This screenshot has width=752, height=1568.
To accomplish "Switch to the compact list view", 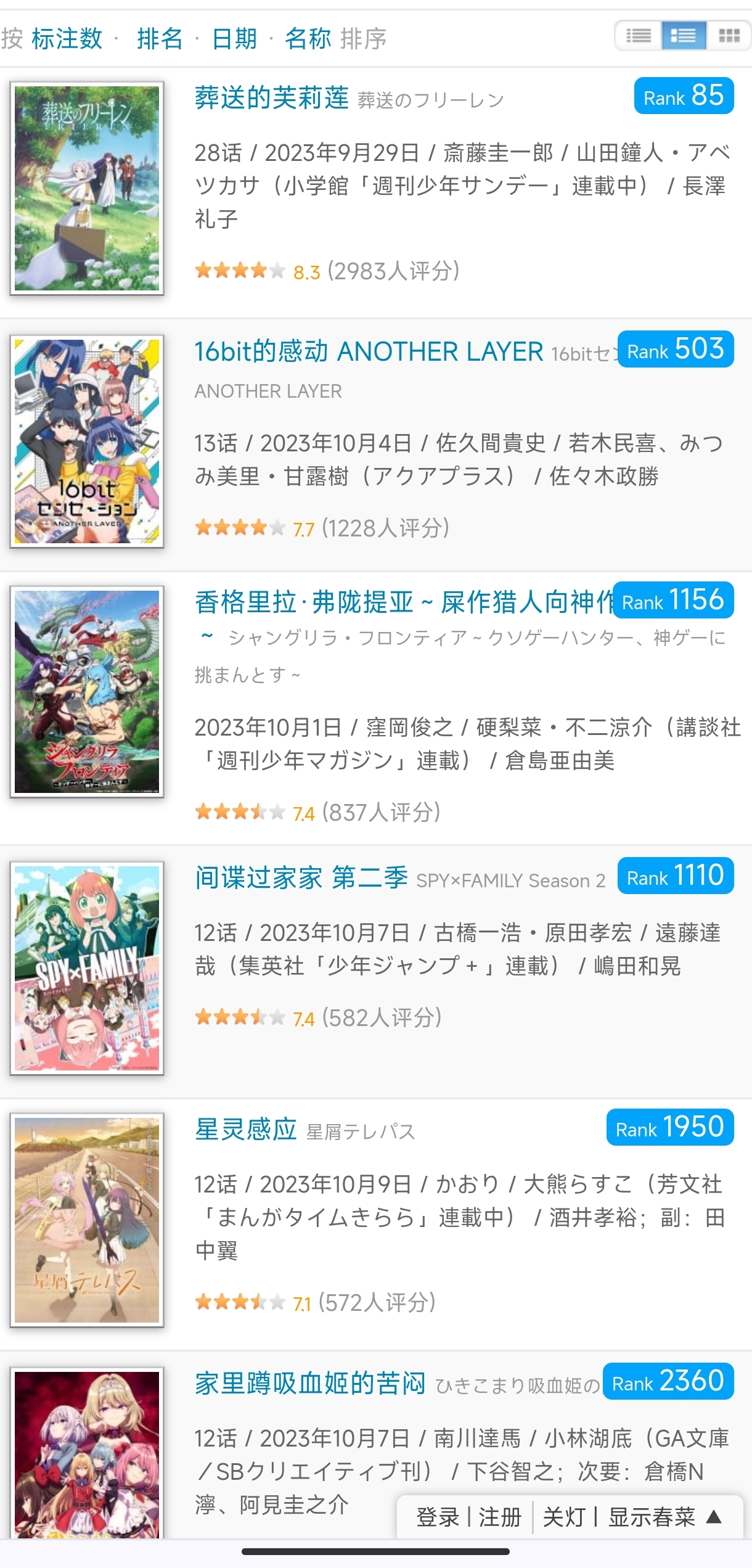I will pos(639,36).
